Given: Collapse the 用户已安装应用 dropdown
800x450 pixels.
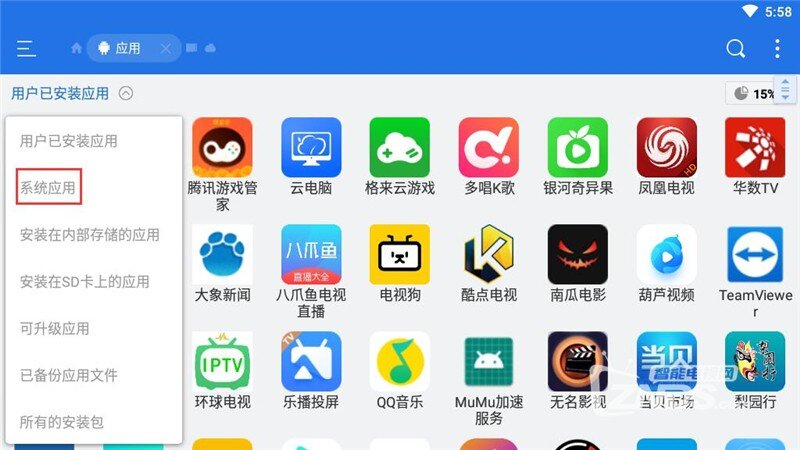Looking at the screenshot, I should 126,93.
